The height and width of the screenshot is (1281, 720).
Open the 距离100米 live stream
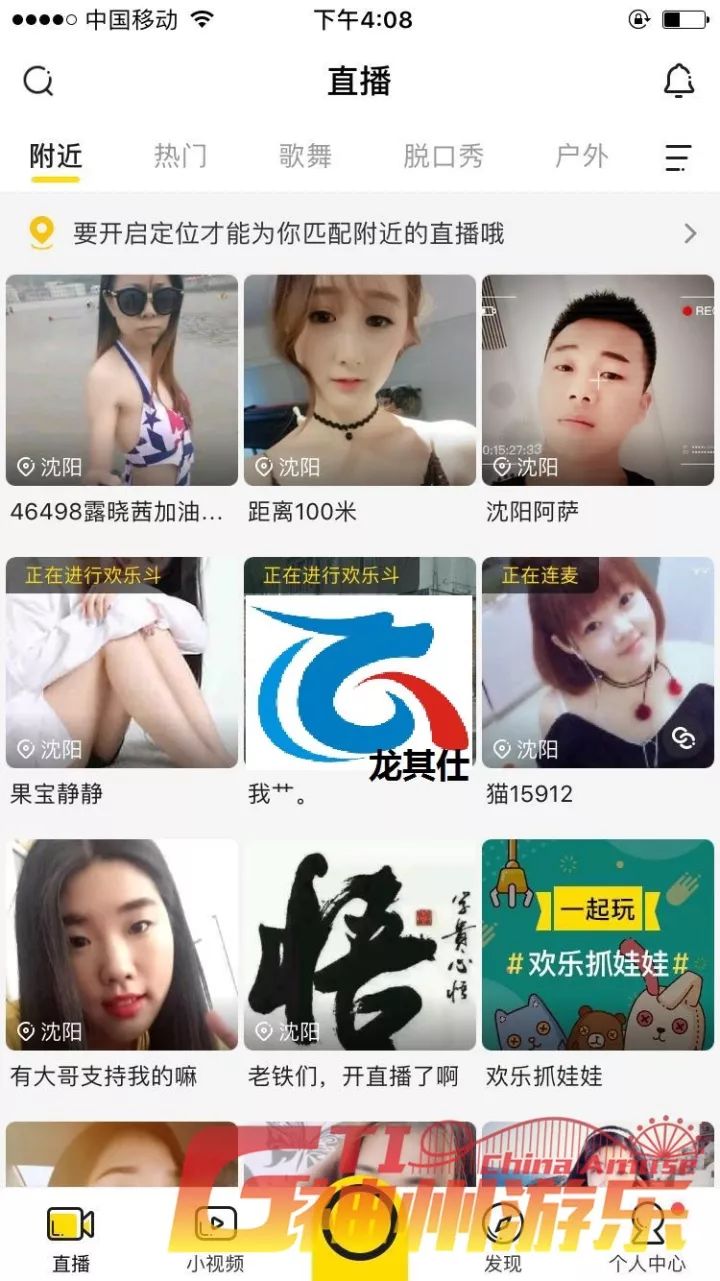[x=359, y=381]
